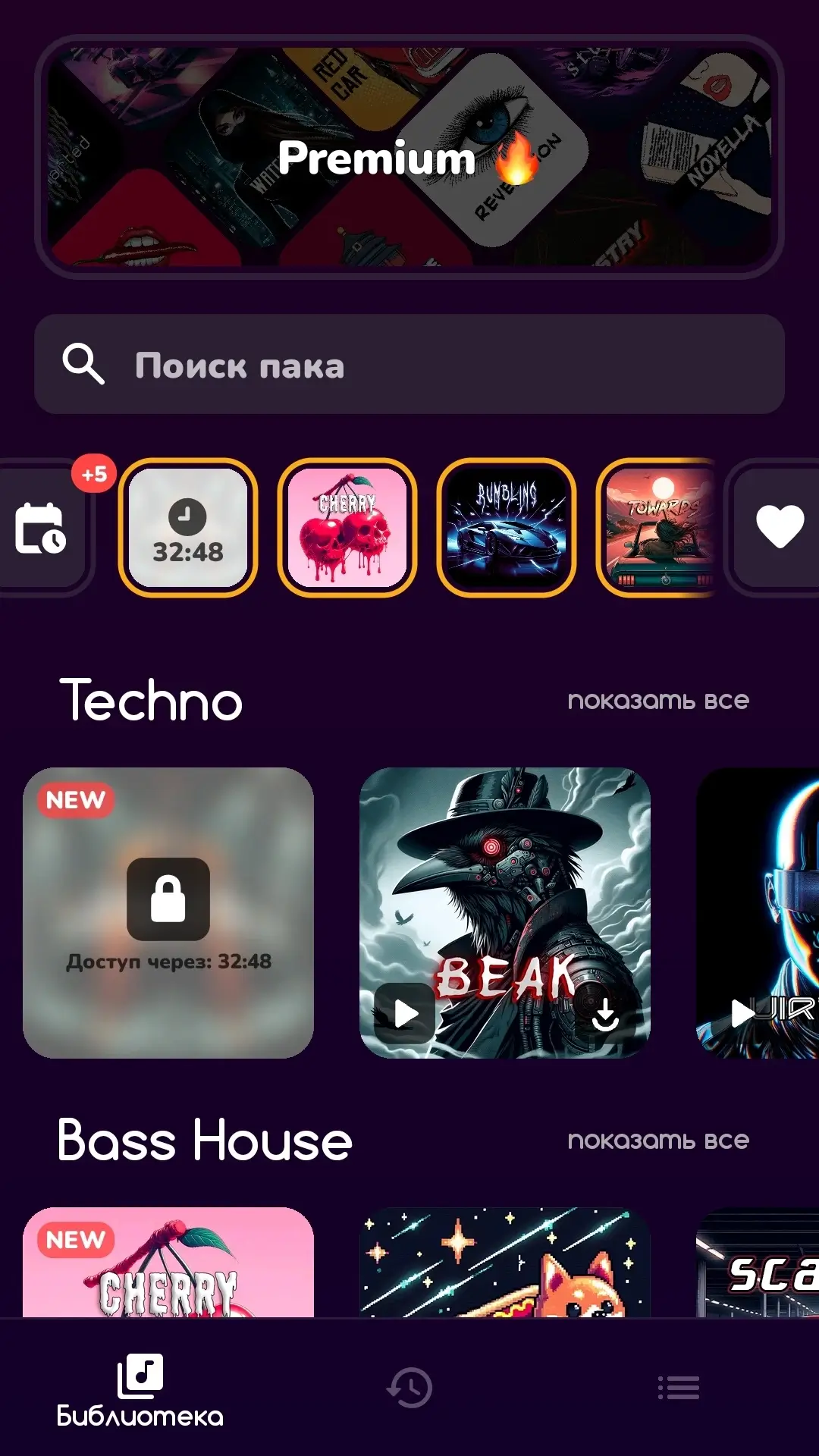819x1456 pixels.
Task: Show all Bass House packs
Action: point(658,1140)
